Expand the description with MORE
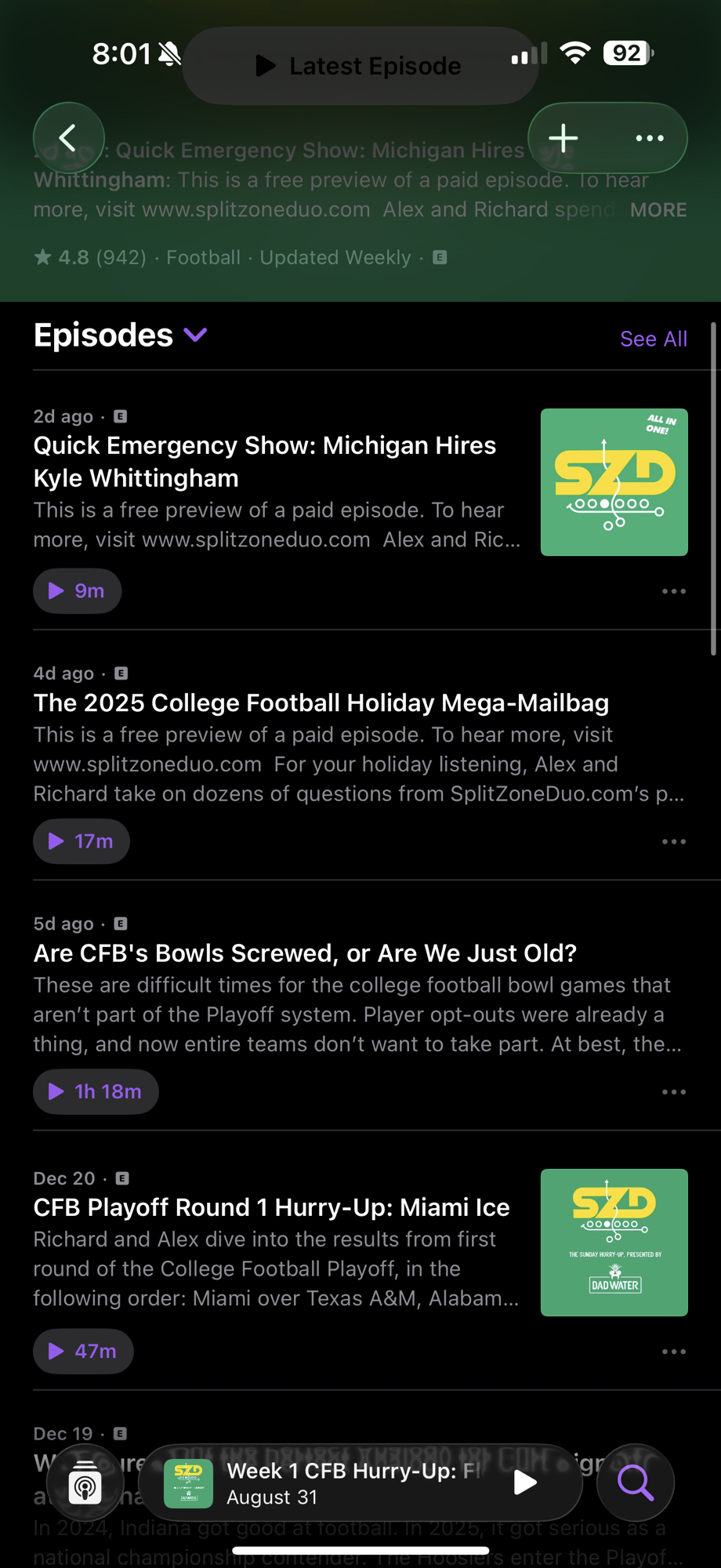The height and width of the screenshot is (1568, 721). (x=658, y=210)
